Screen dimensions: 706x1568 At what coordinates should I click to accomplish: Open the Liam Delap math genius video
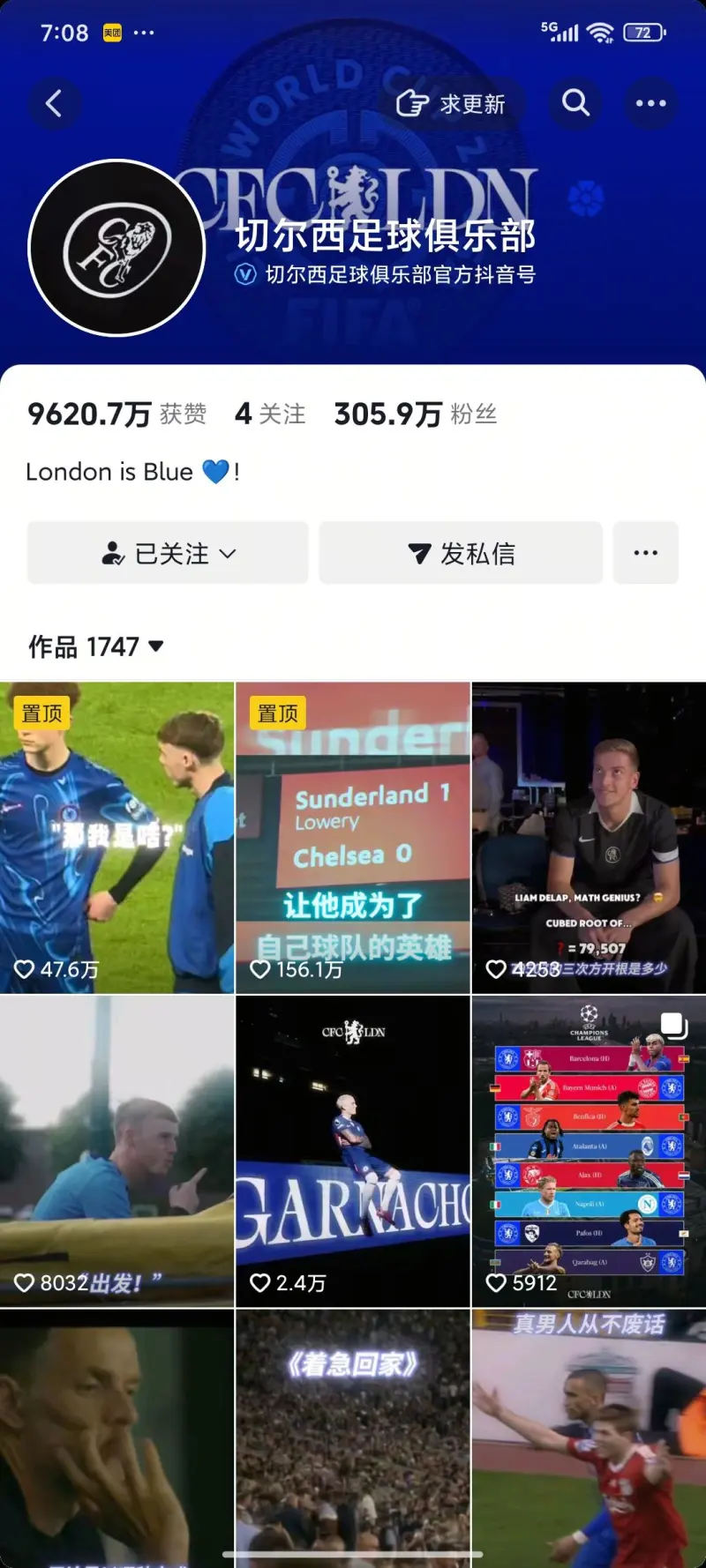(x=589, y=838)
